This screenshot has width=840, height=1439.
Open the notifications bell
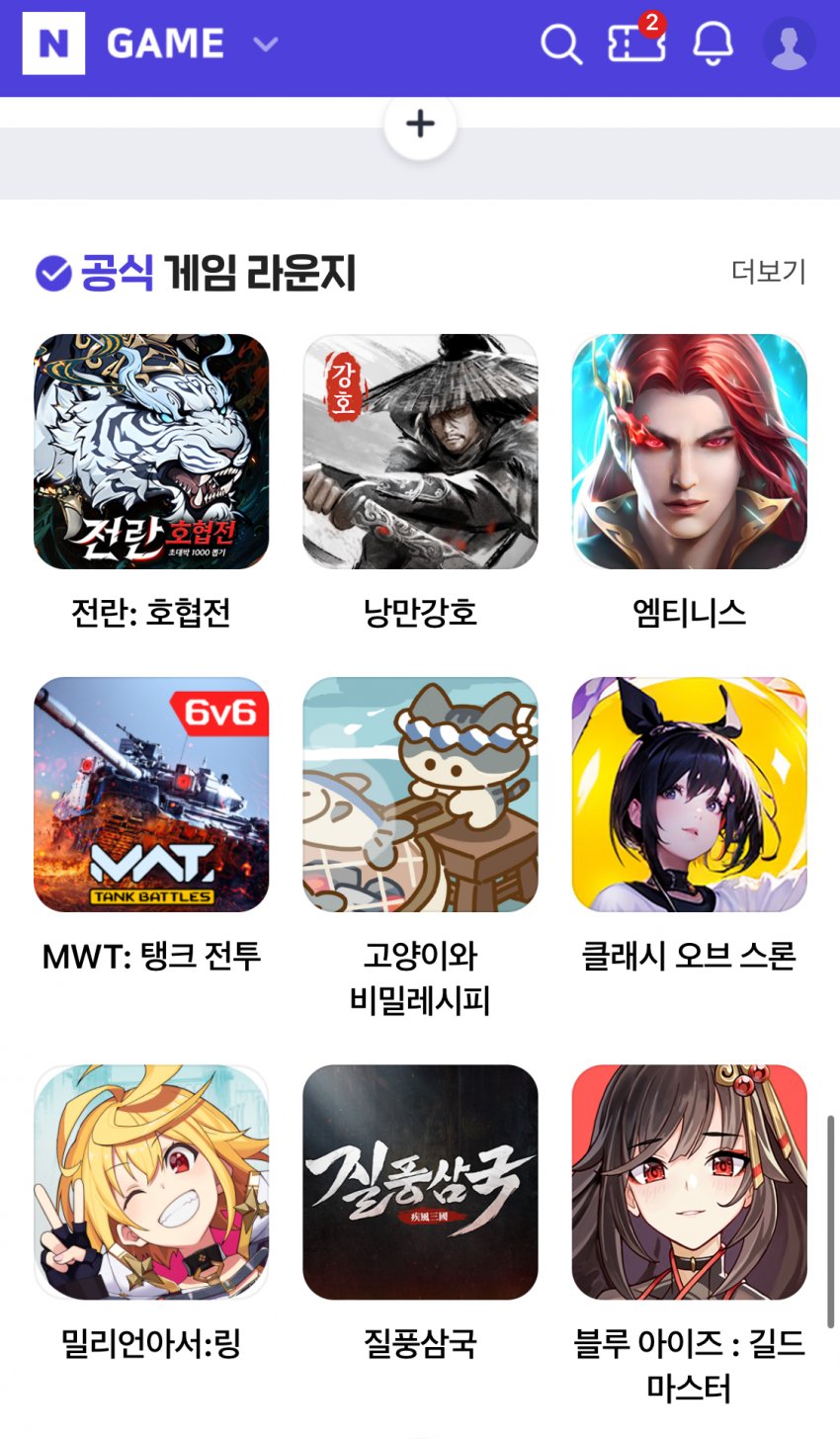click(712, 43)
